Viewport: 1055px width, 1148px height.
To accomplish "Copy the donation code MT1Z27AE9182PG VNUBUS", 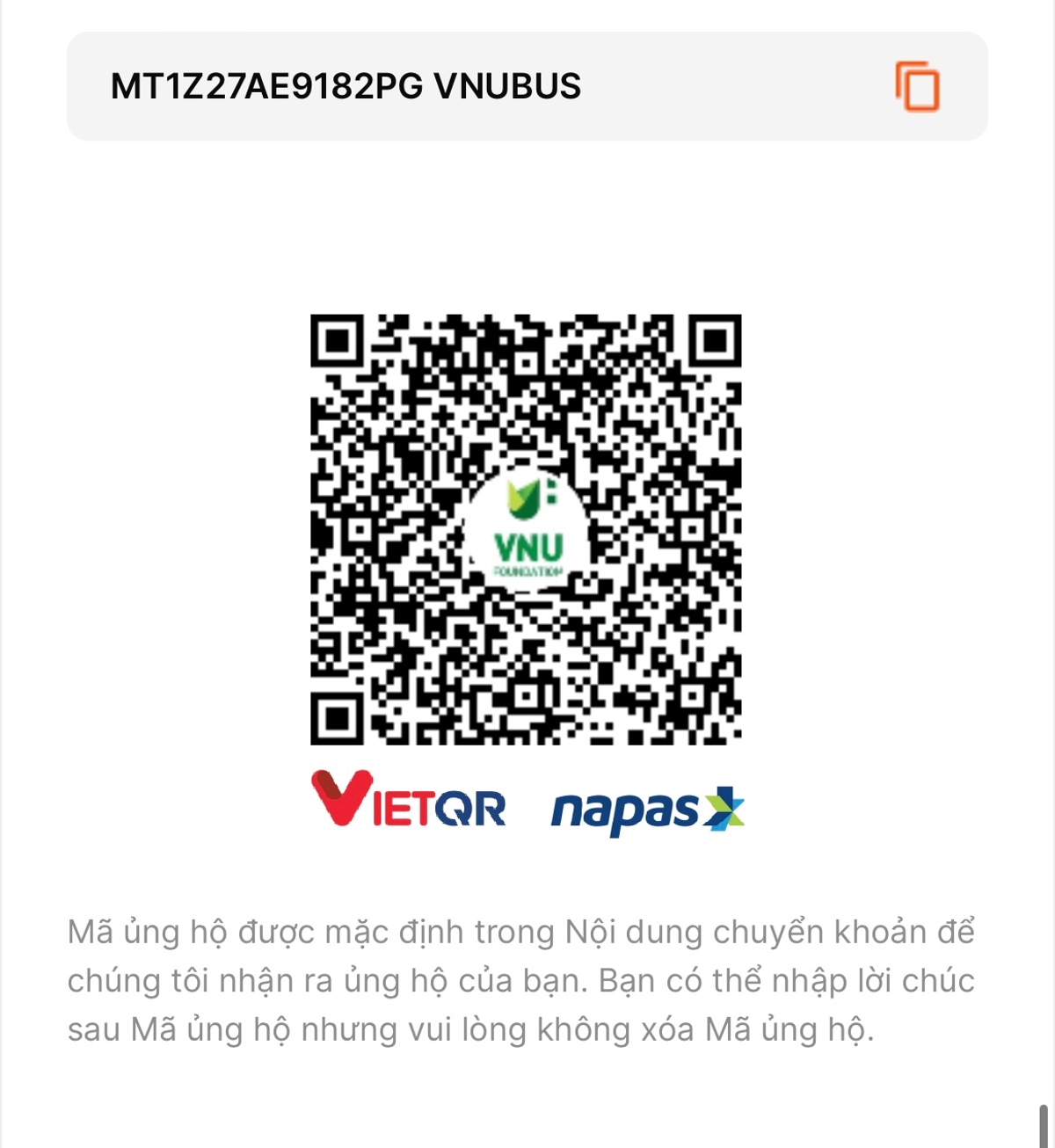I will click(917, 87).
